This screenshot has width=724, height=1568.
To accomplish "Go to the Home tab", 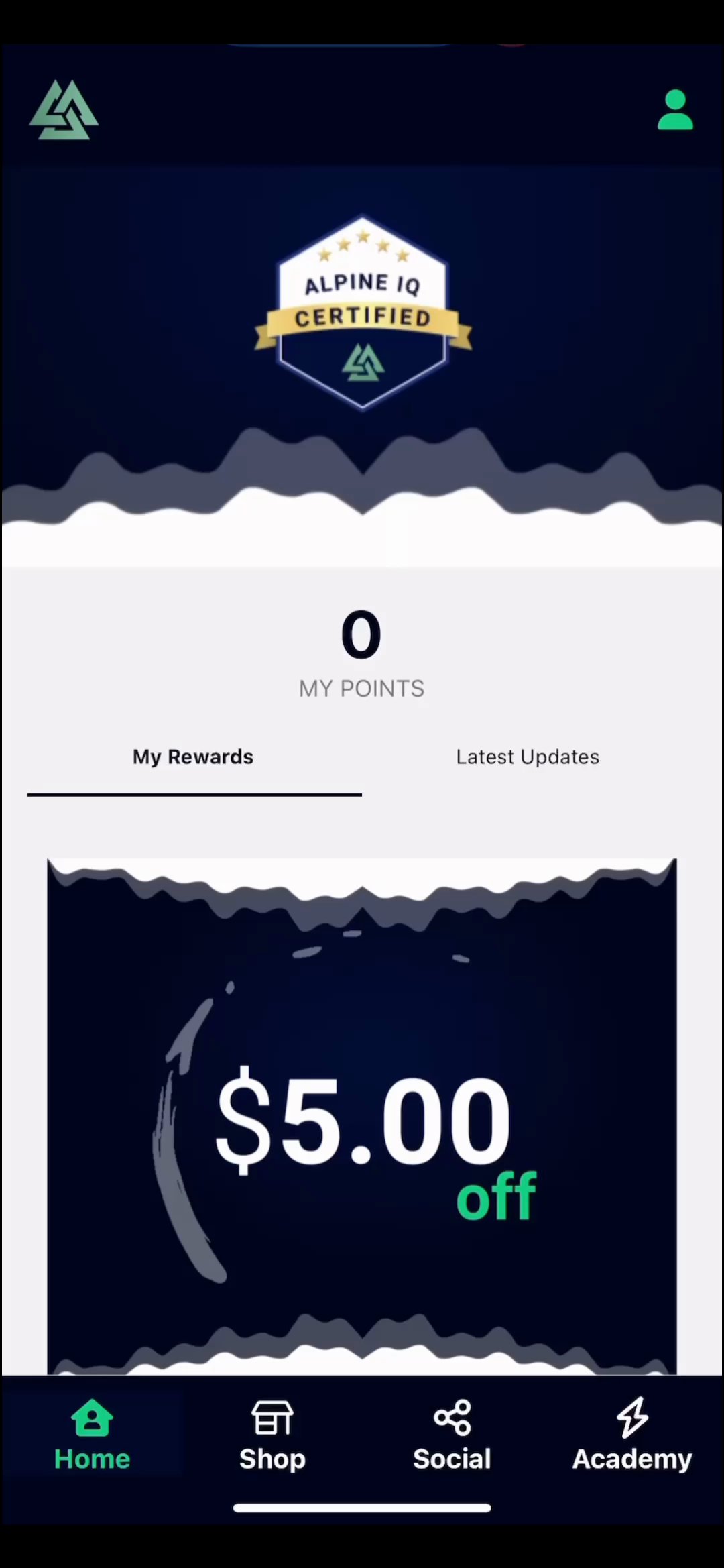I will tap(92, 1437).
